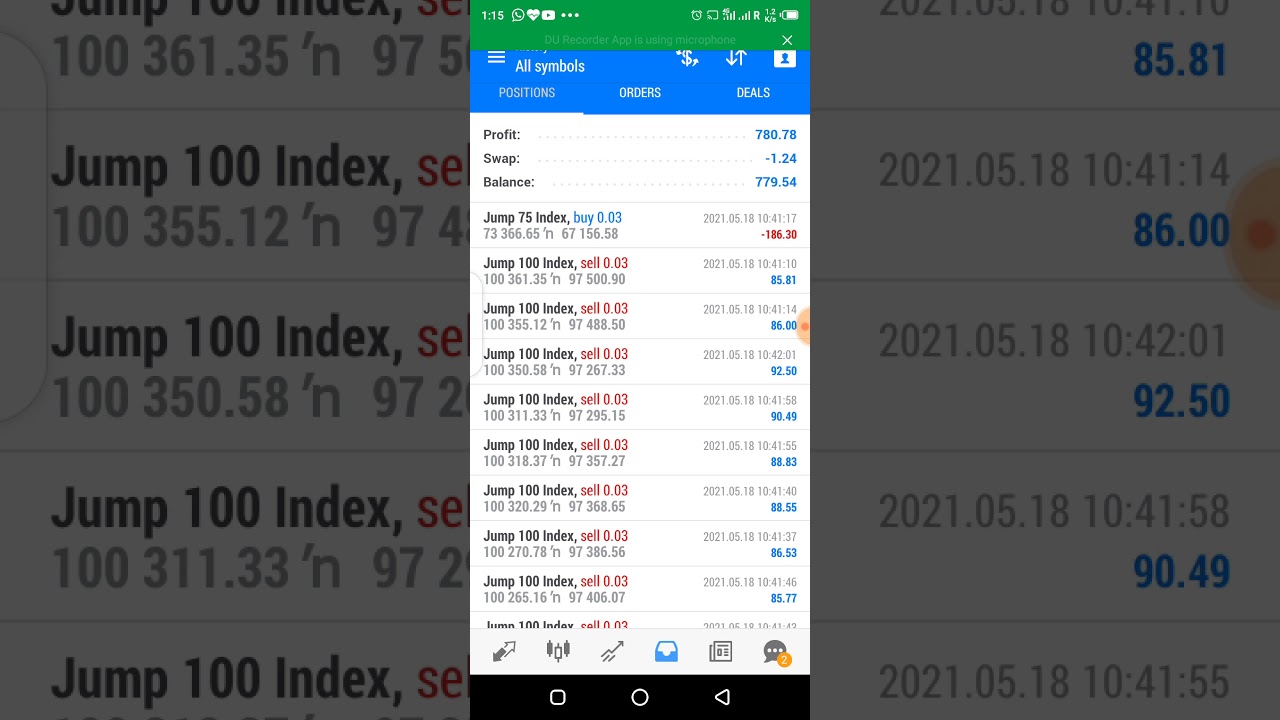The image size is (1280, 720).
Task: Open Jump 100 Index sell at 10:41:10
Action: (x=640, y=271)
